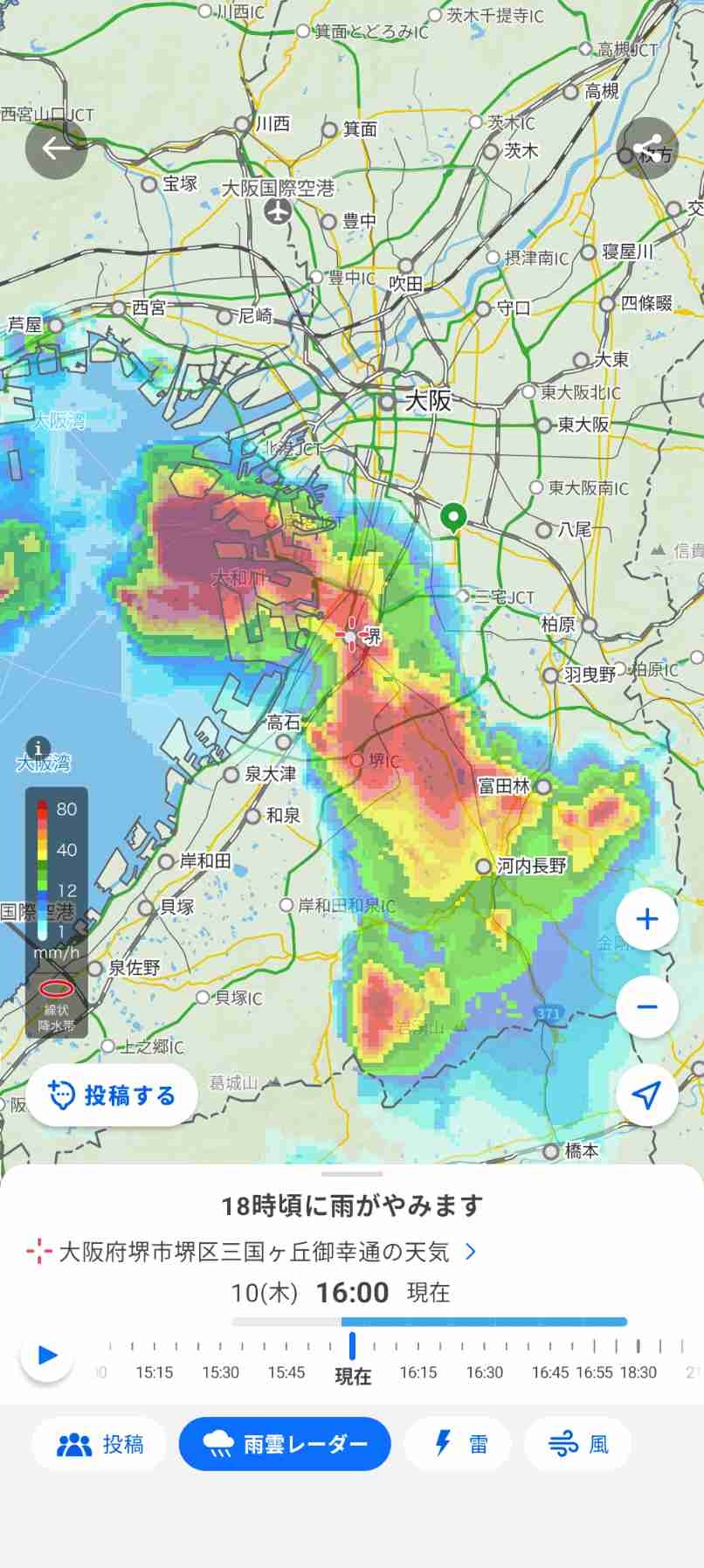Zoom in with the plus button
704x1568 pixels.
click(647, 919)
